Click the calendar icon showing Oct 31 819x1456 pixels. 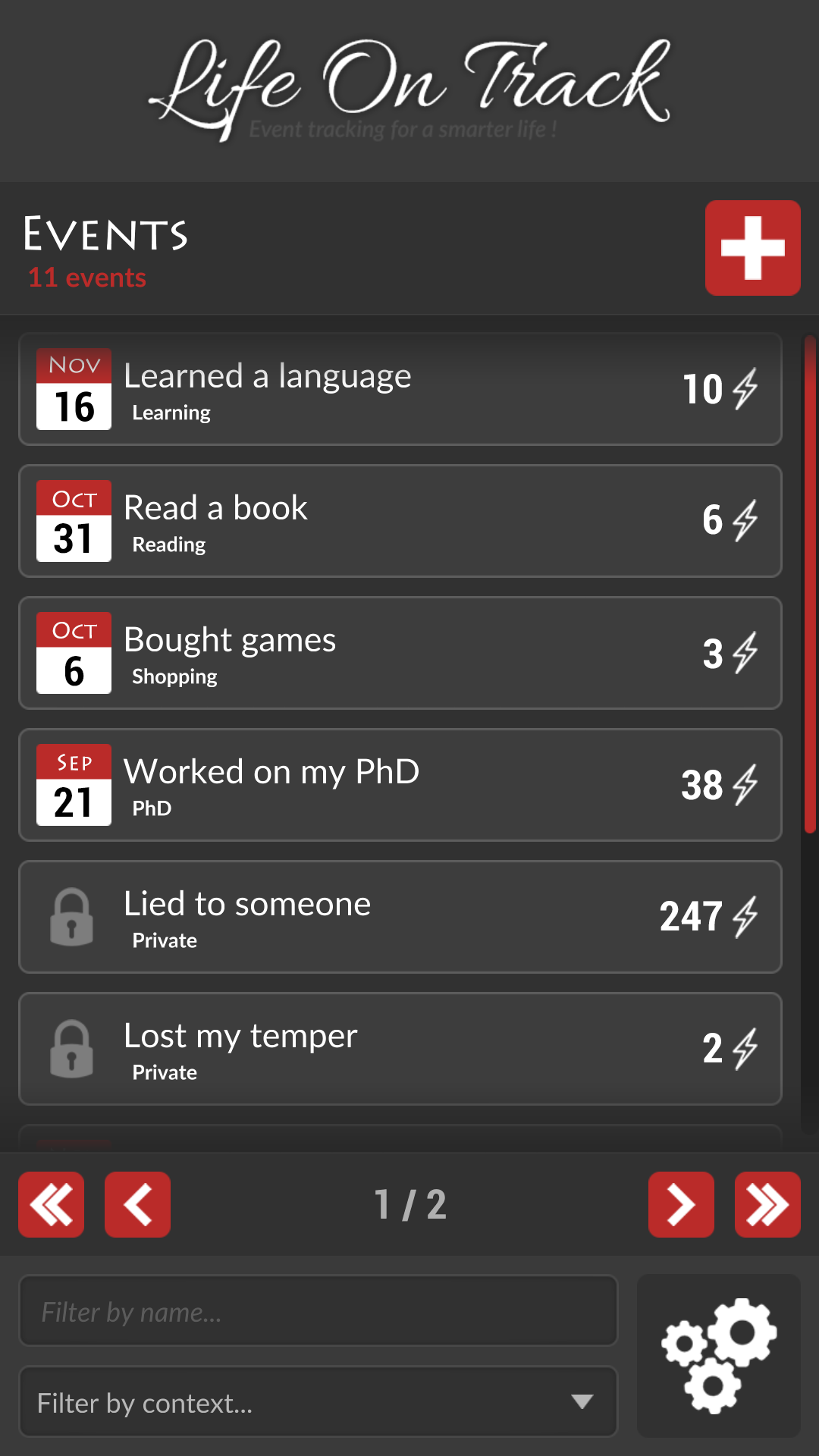click(x=73, y=520)
